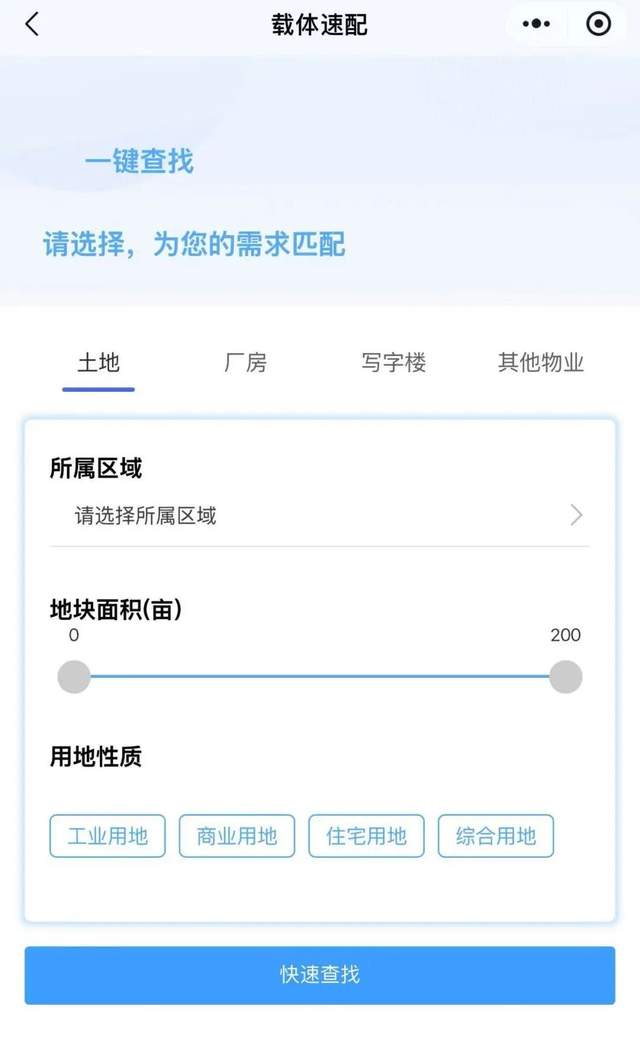Screen dimensions: 640x1041
Task: Switch to the 厂房 tab
Action: click(x=245, y=363)
